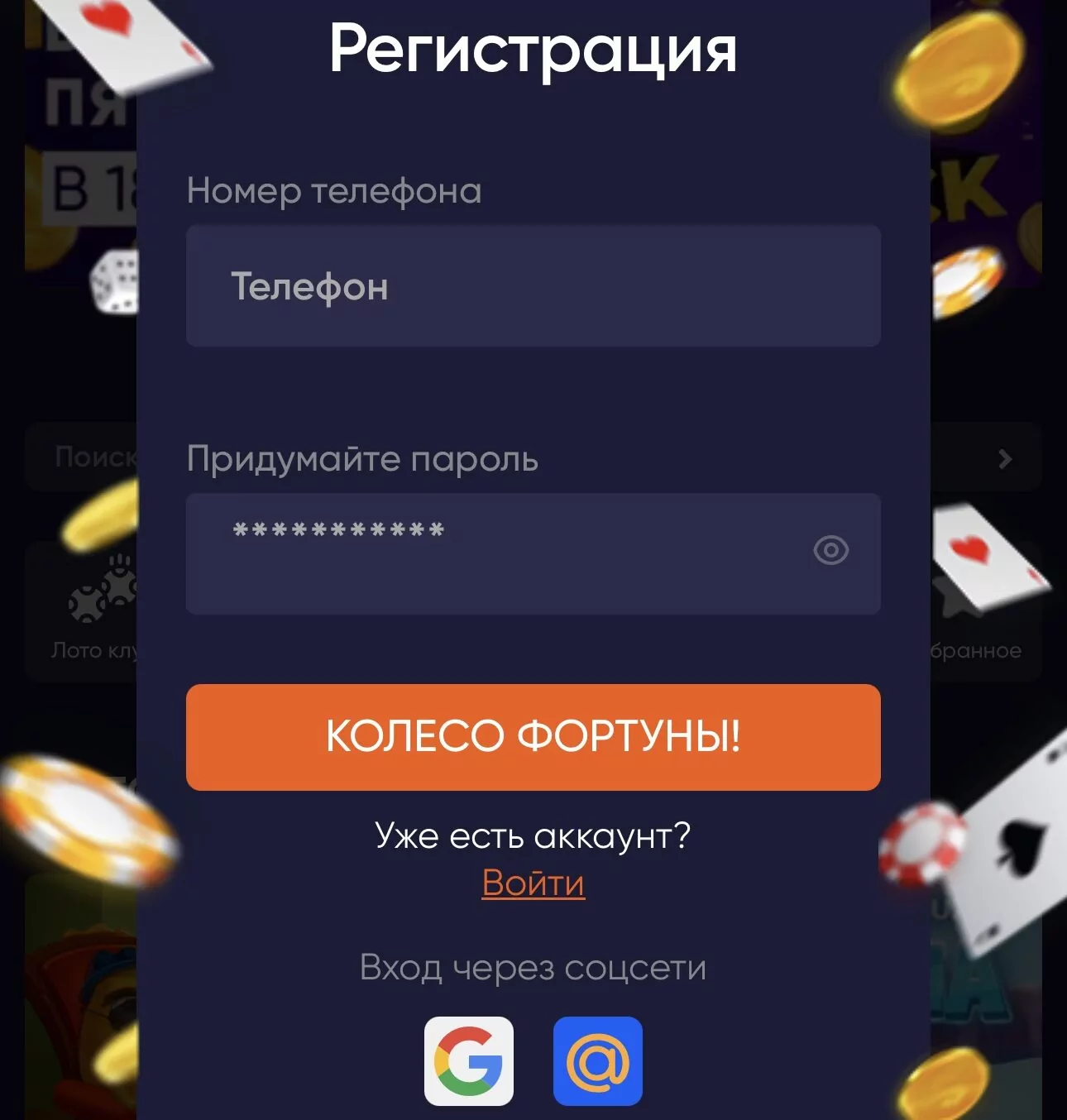Sign in with Mail.ru
The height and width of the screenshot is (1120, 1067).
(597, 1060)
